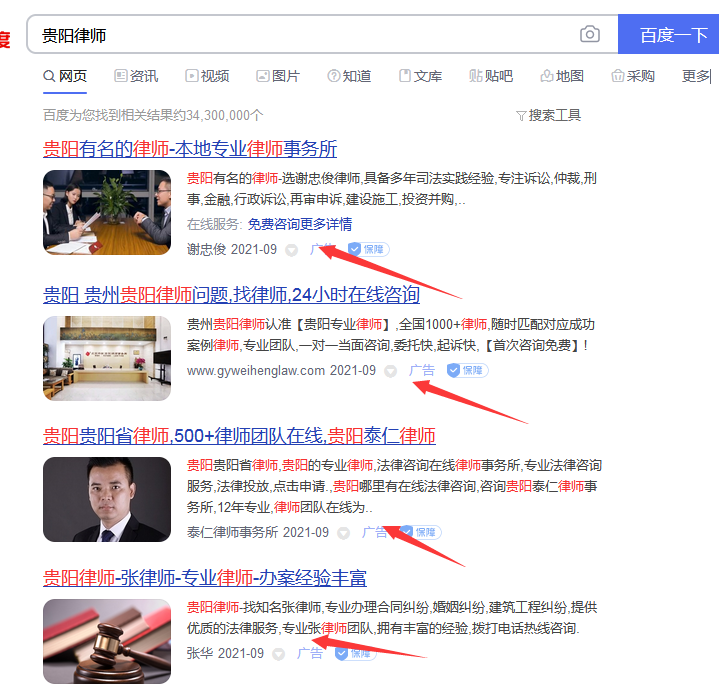Tap the 免费咨询更多详情 link

tap(300, 224)
